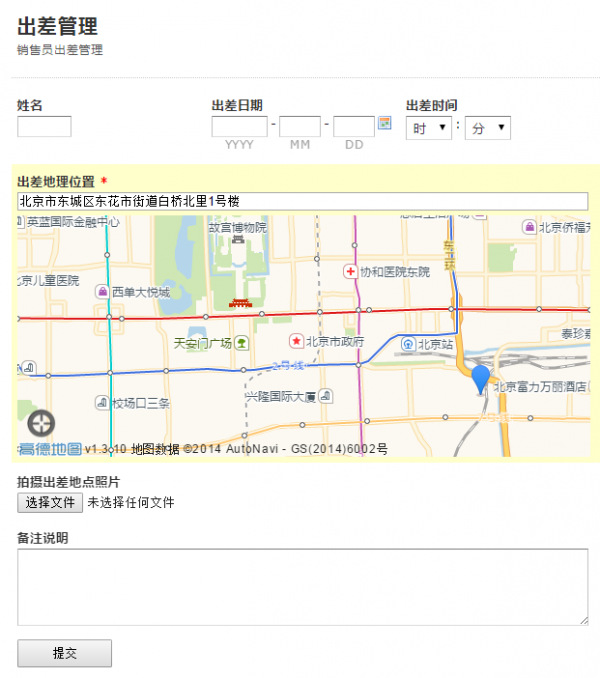
Task: Expand the 分 minute dropdown
Action: (487, 128)
